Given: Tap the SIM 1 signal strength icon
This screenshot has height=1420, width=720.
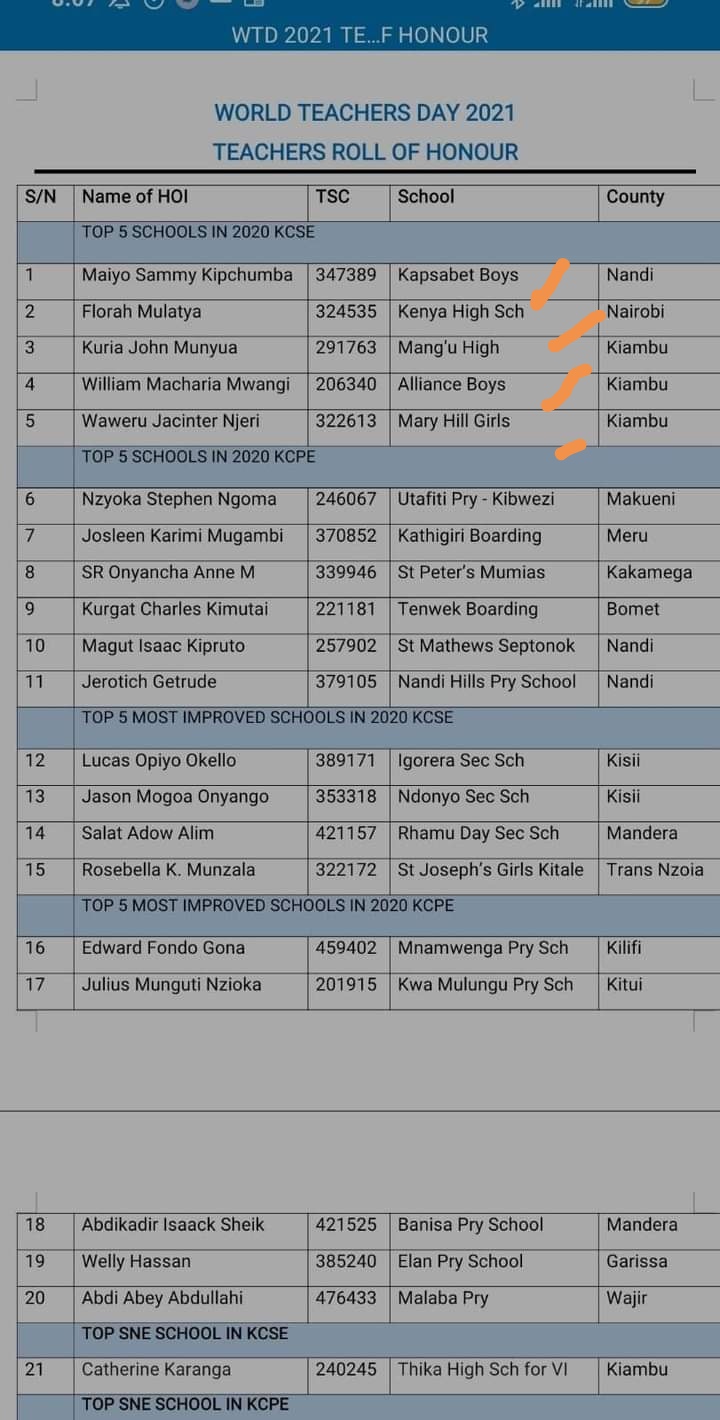Looking at the screenshot, I should click(x=547, y=5).
